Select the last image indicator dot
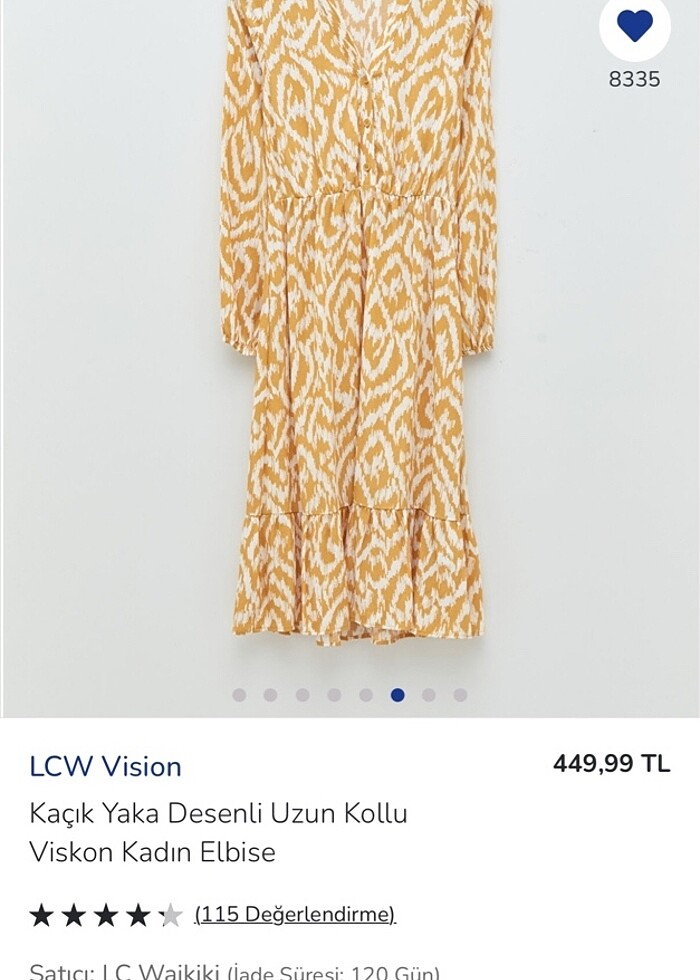 [460, 695]
